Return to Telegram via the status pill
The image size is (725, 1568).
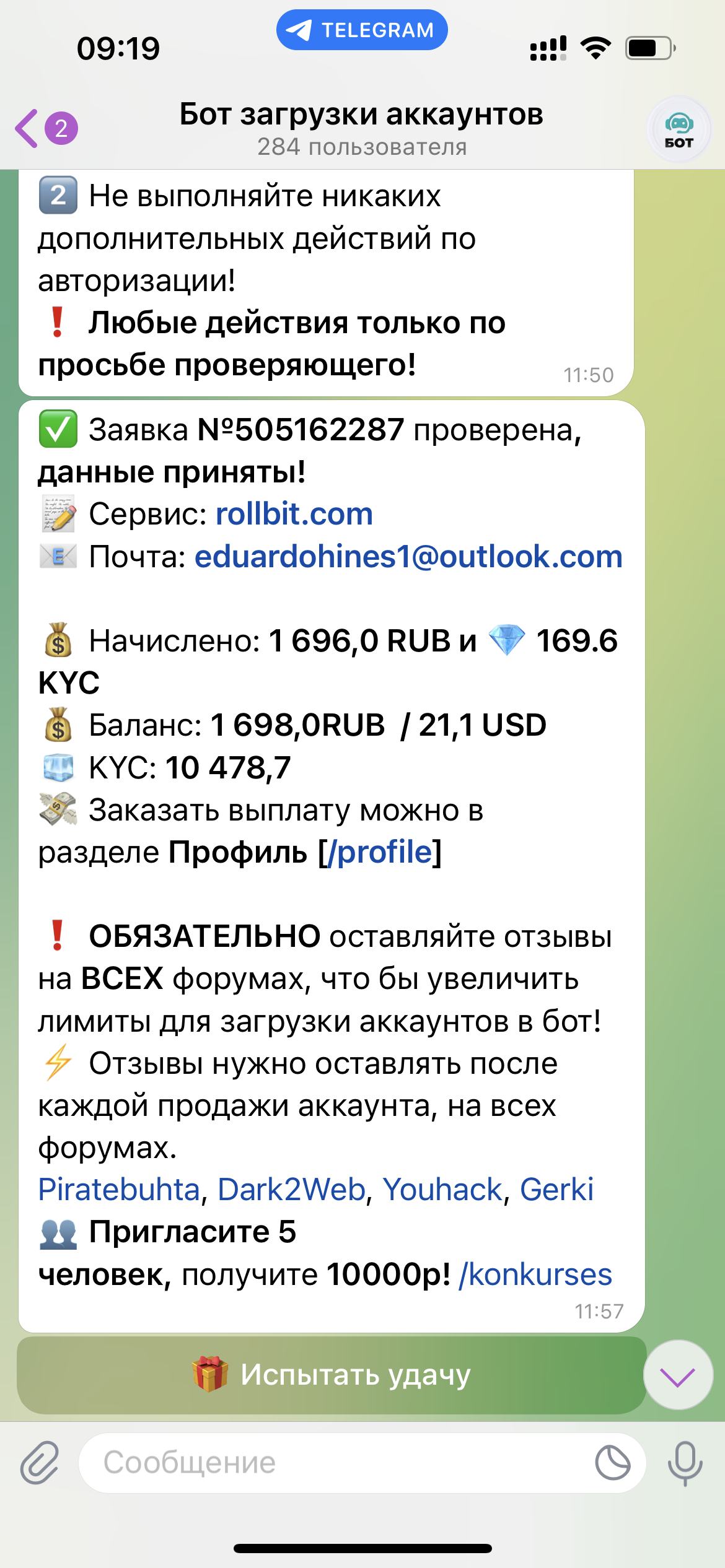click(x=362, y=30)
